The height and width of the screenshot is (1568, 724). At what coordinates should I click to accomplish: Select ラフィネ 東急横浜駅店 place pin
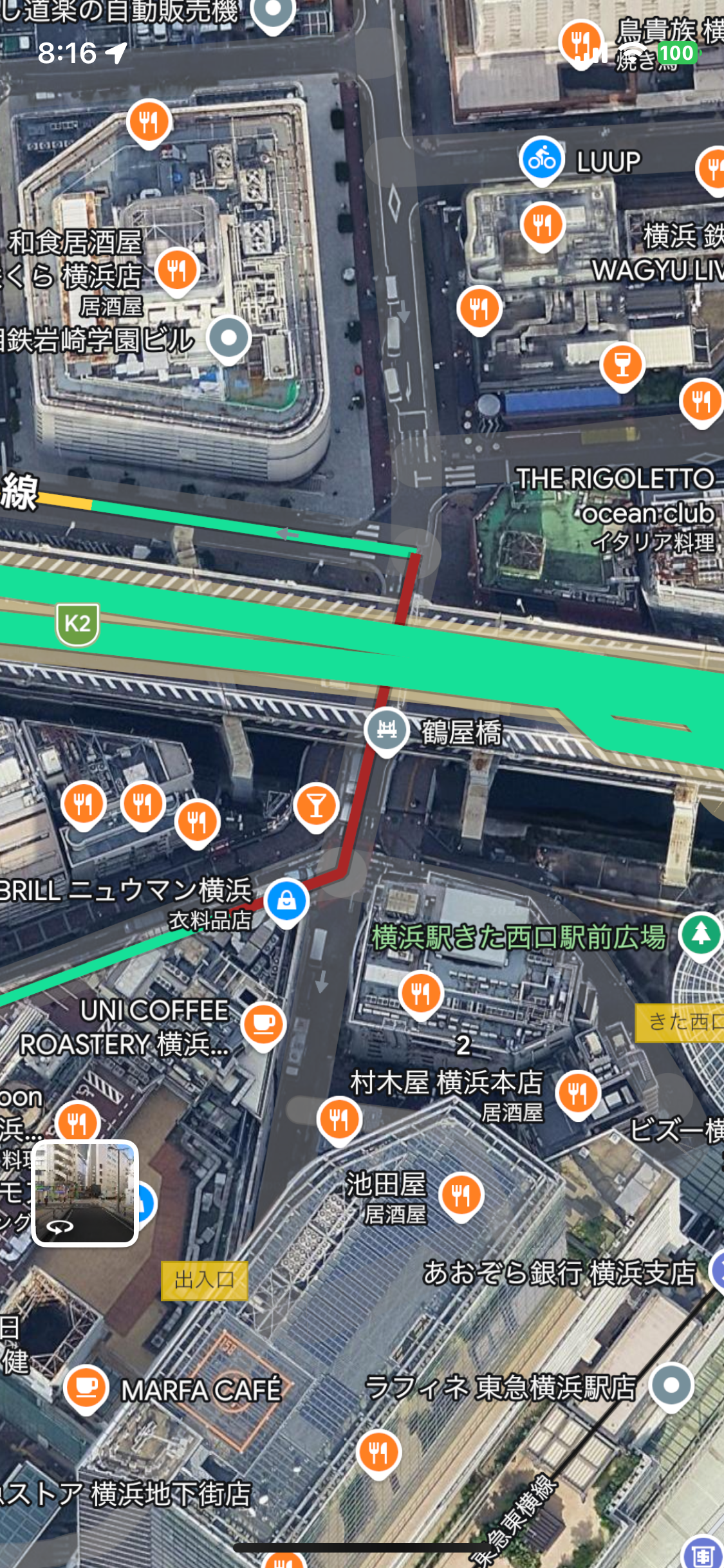pos(671,1385)
